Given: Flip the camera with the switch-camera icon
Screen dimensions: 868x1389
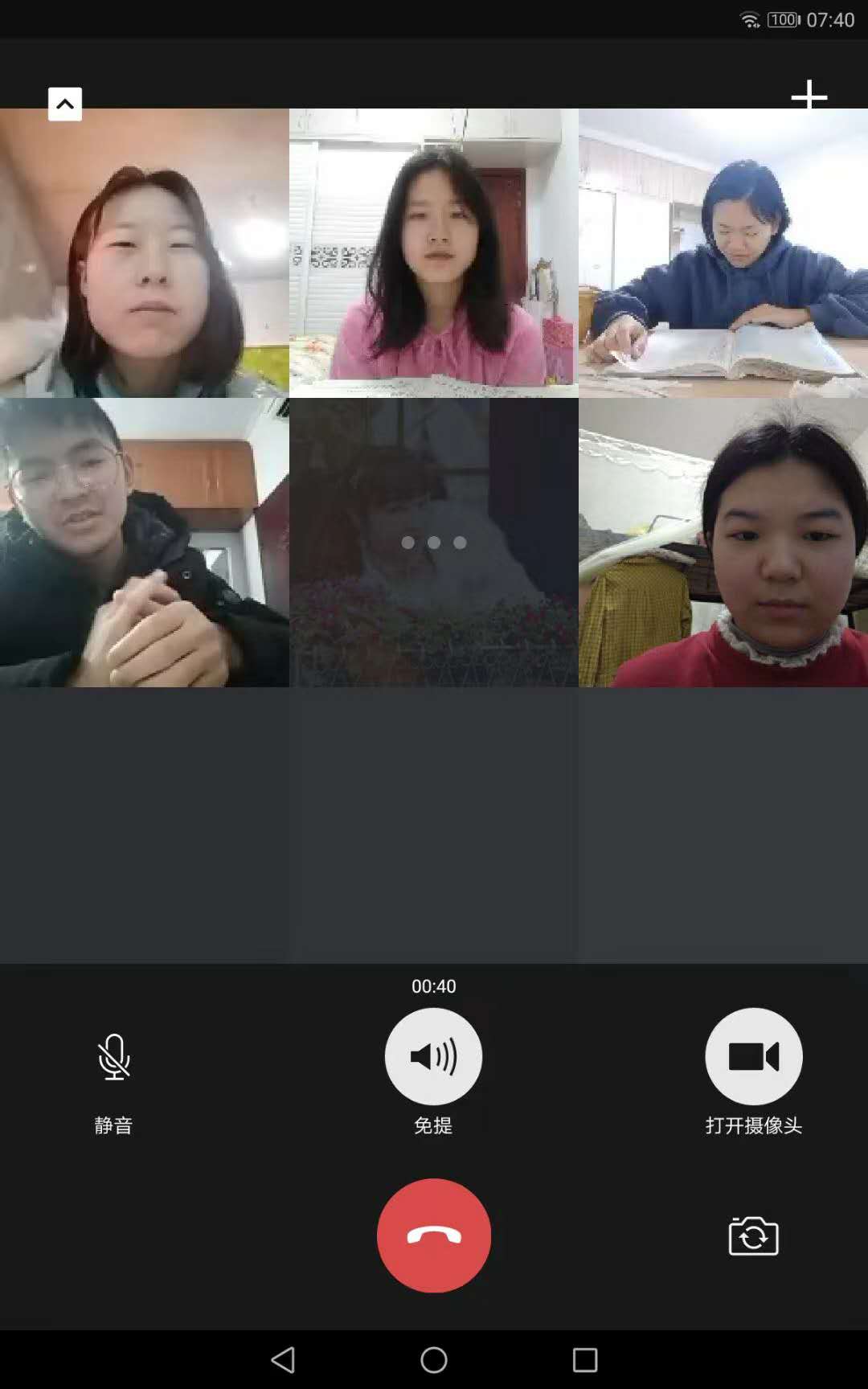Looking at the screenshot, I should (753, 1236).
